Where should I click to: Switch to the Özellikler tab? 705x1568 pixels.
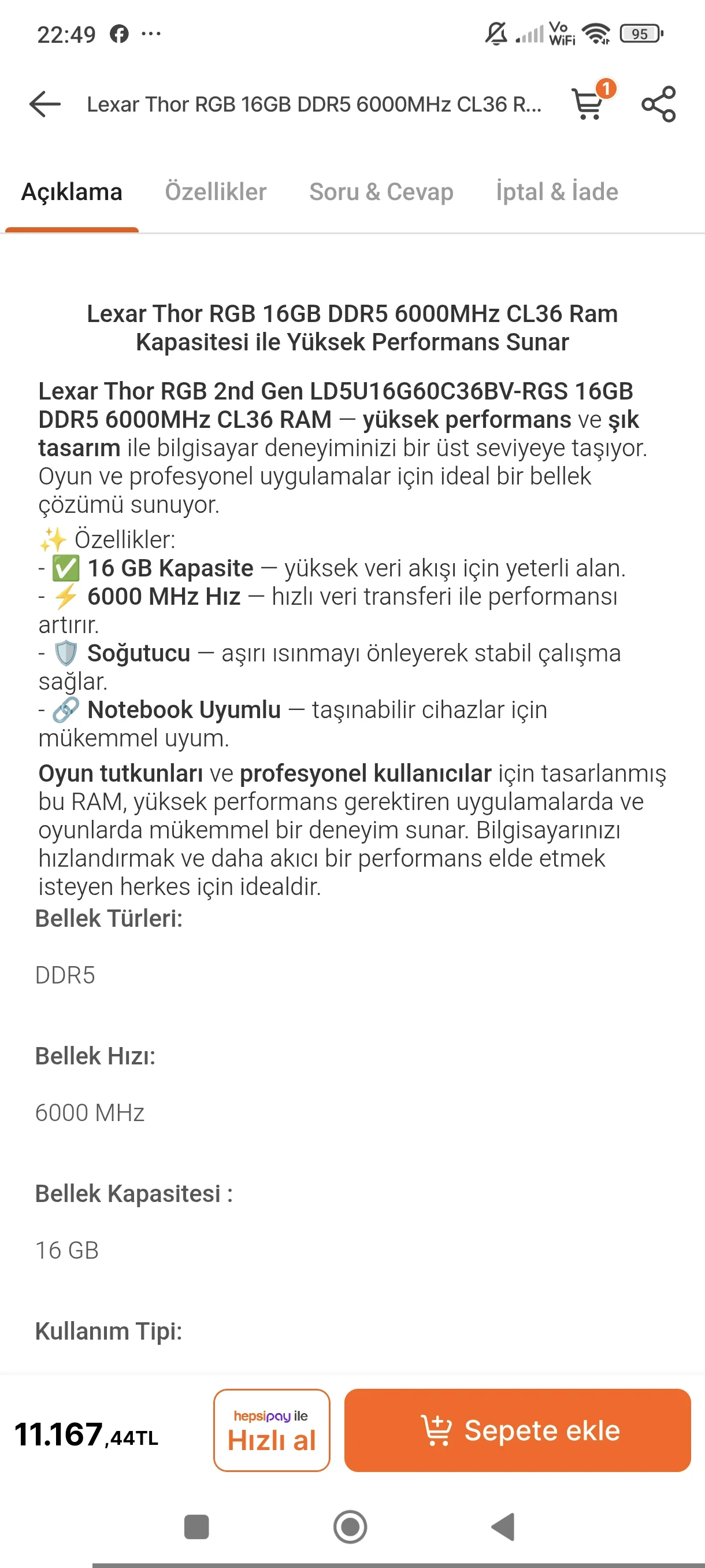[216, 192]
